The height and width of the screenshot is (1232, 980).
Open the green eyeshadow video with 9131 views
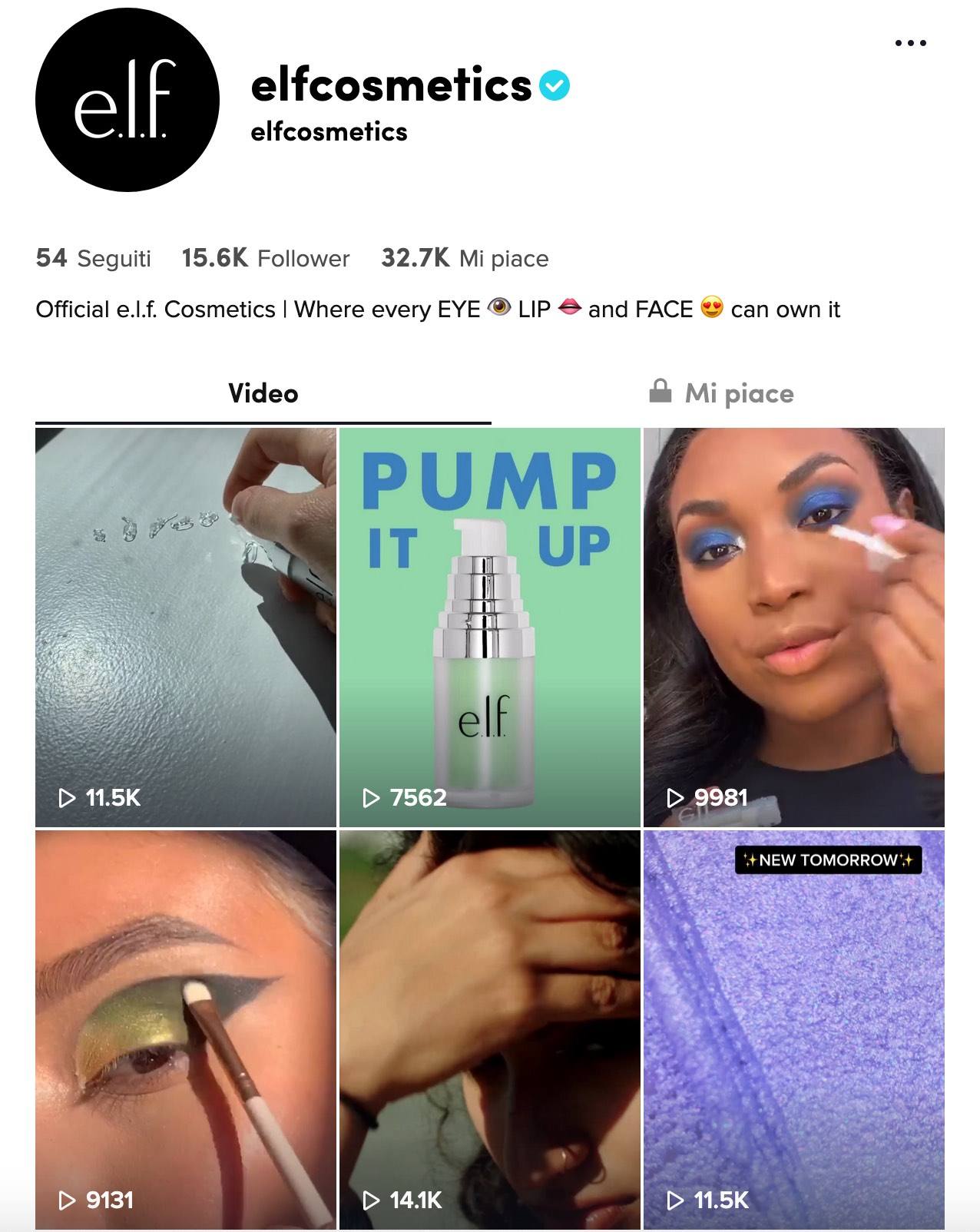tap(185, 1029)
